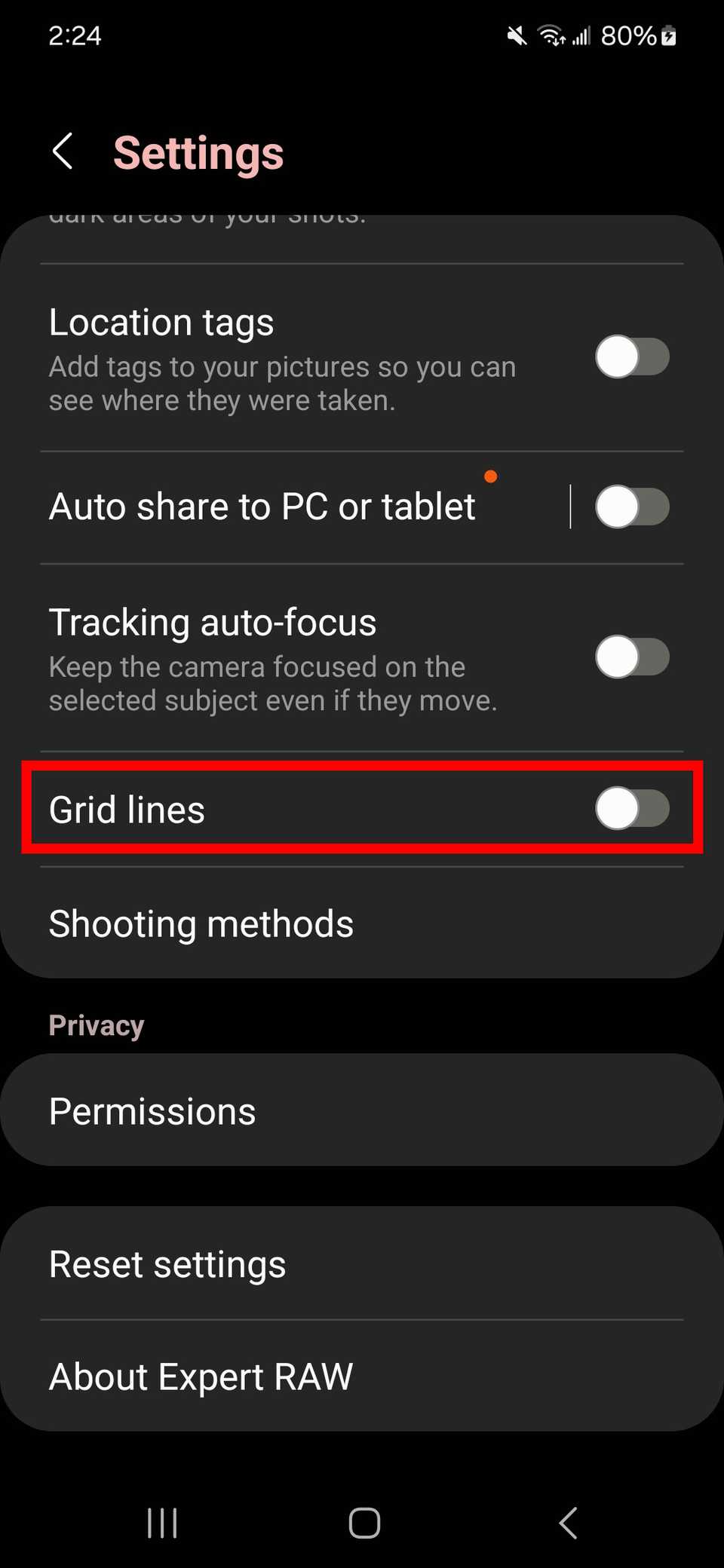Tap the orange notification dot on Auto share
Viewport: 724px width, 1568px height.
click(491, 476)
